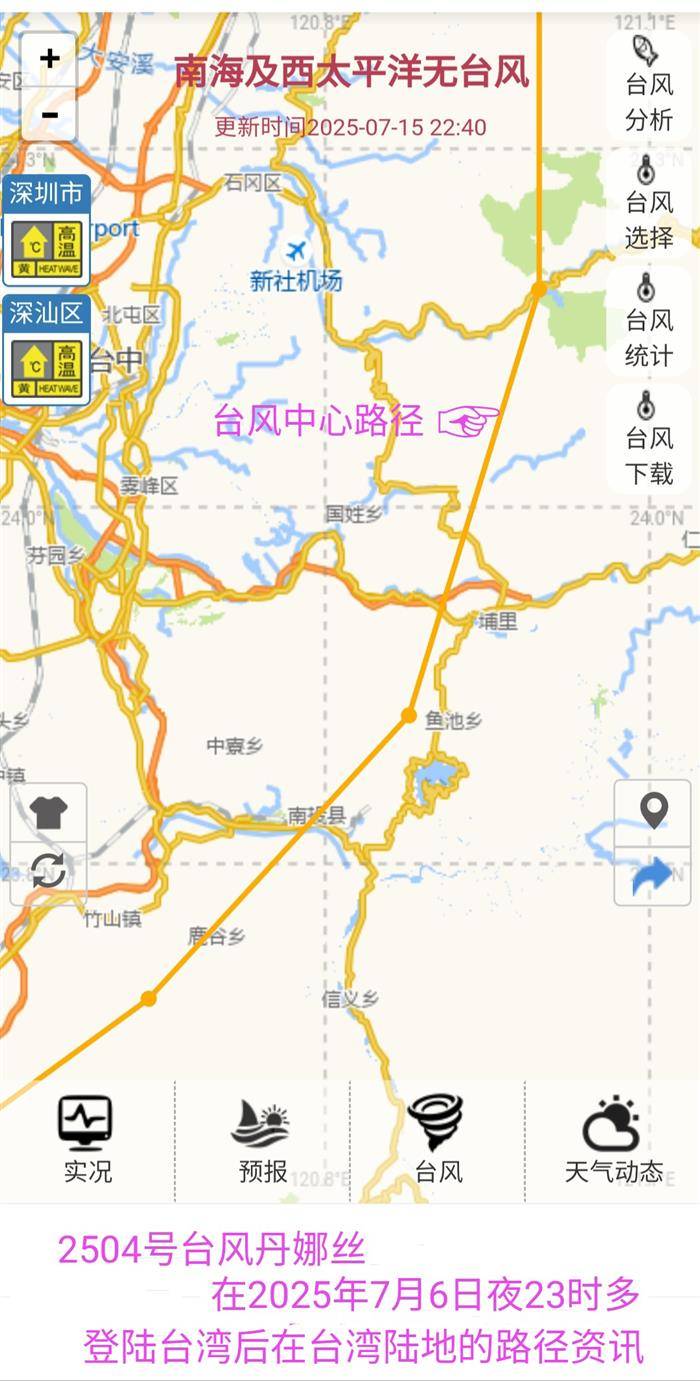This screenshot has height=1381, width=700.
Task: Zoom out of the map
Action: tap(49, 114)
